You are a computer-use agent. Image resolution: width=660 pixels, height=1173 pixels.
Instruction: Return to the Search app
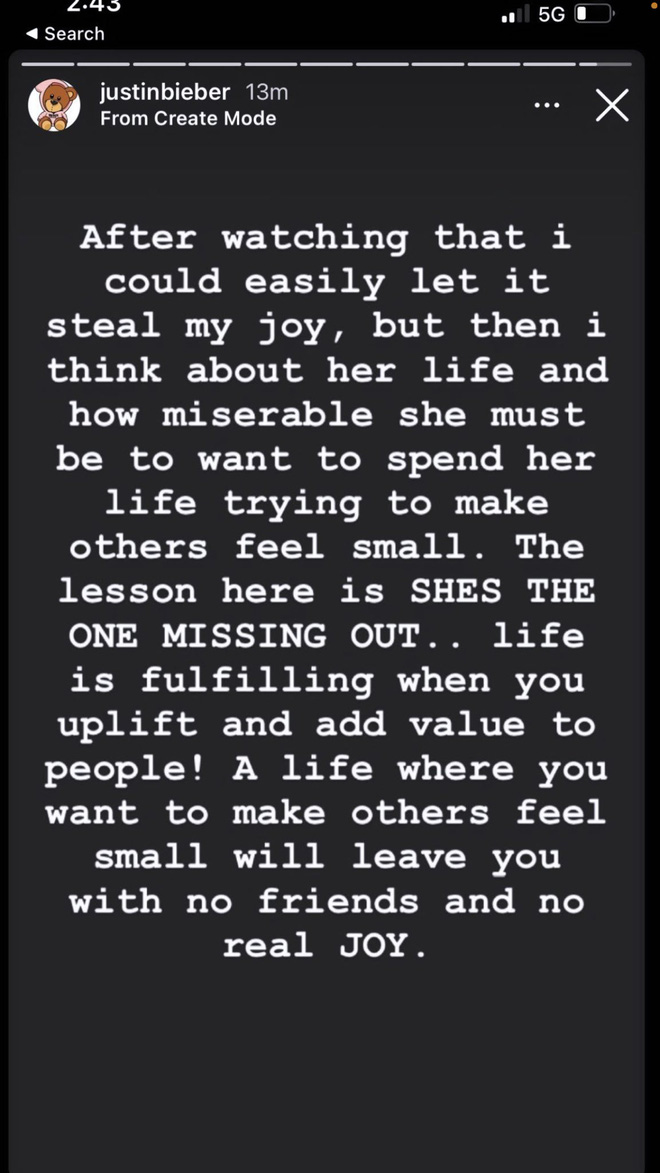pos(65,33)
